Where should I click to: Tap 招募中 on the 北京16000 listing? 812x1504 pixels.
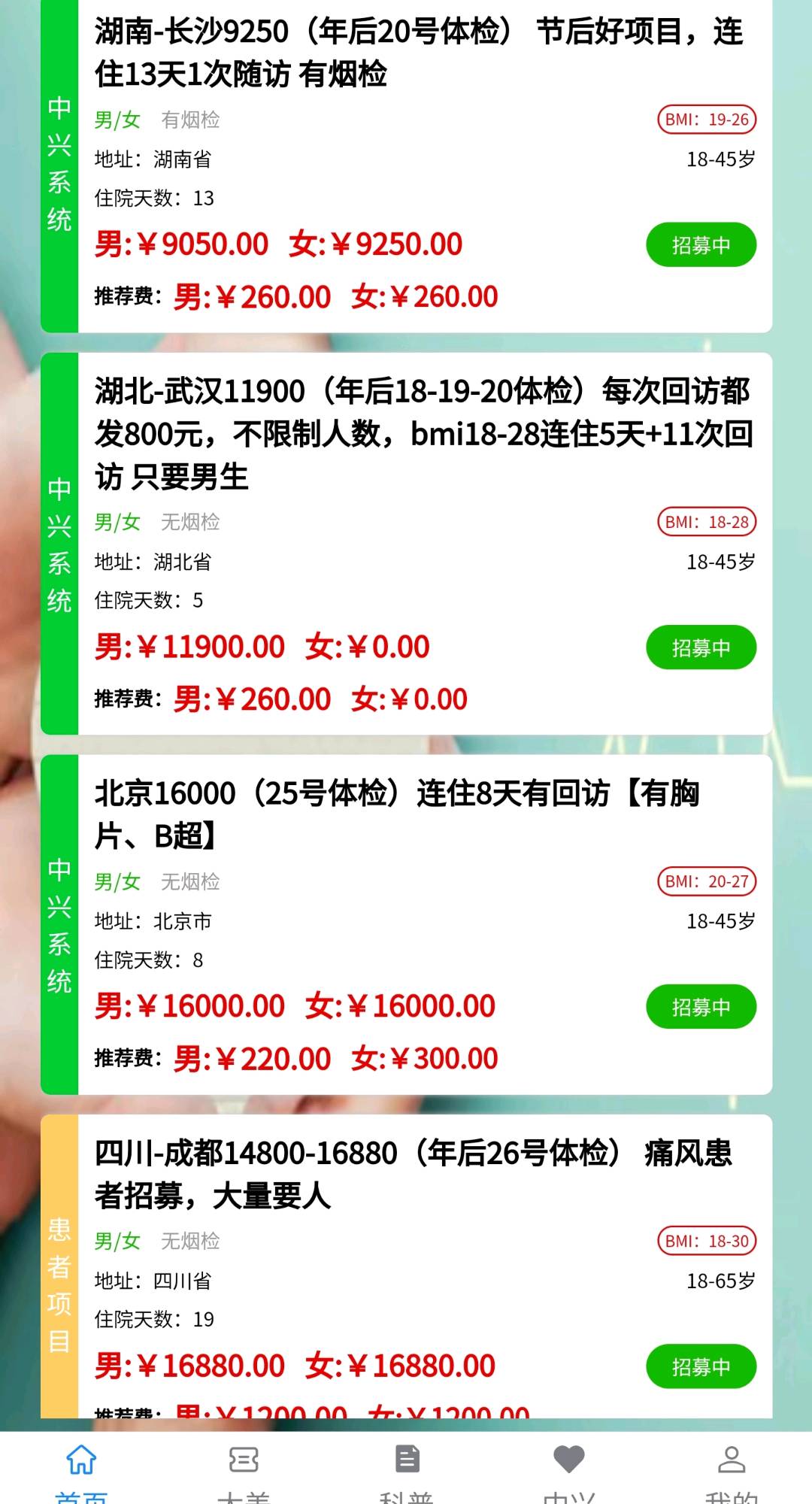tap(701, 1007)
